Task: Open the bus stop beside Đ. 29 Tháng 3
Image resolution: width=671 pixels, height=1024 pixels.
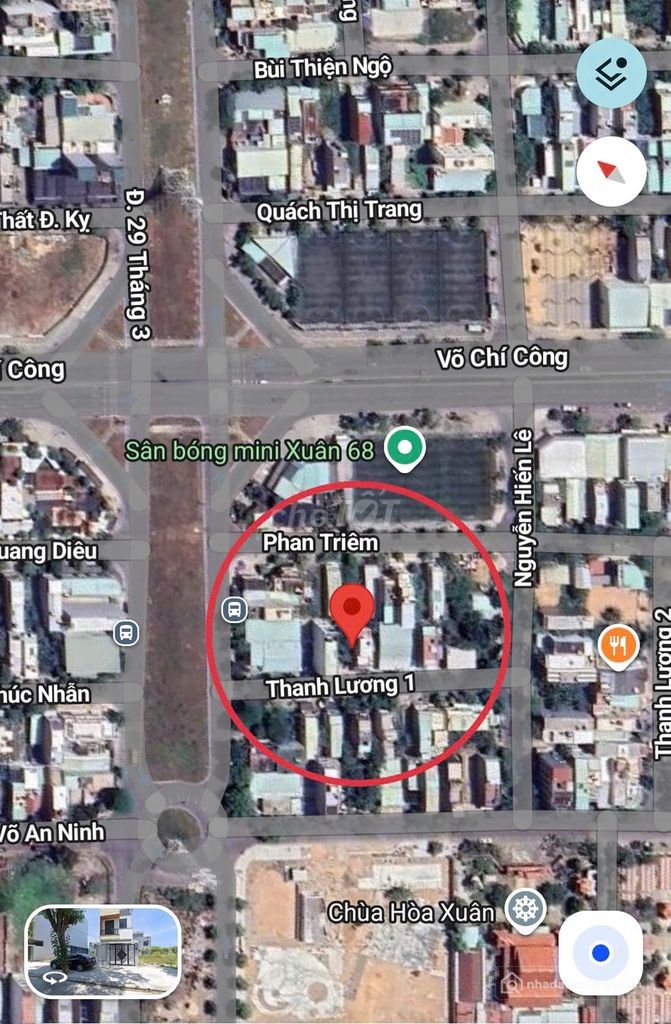Action: [127, 632]
